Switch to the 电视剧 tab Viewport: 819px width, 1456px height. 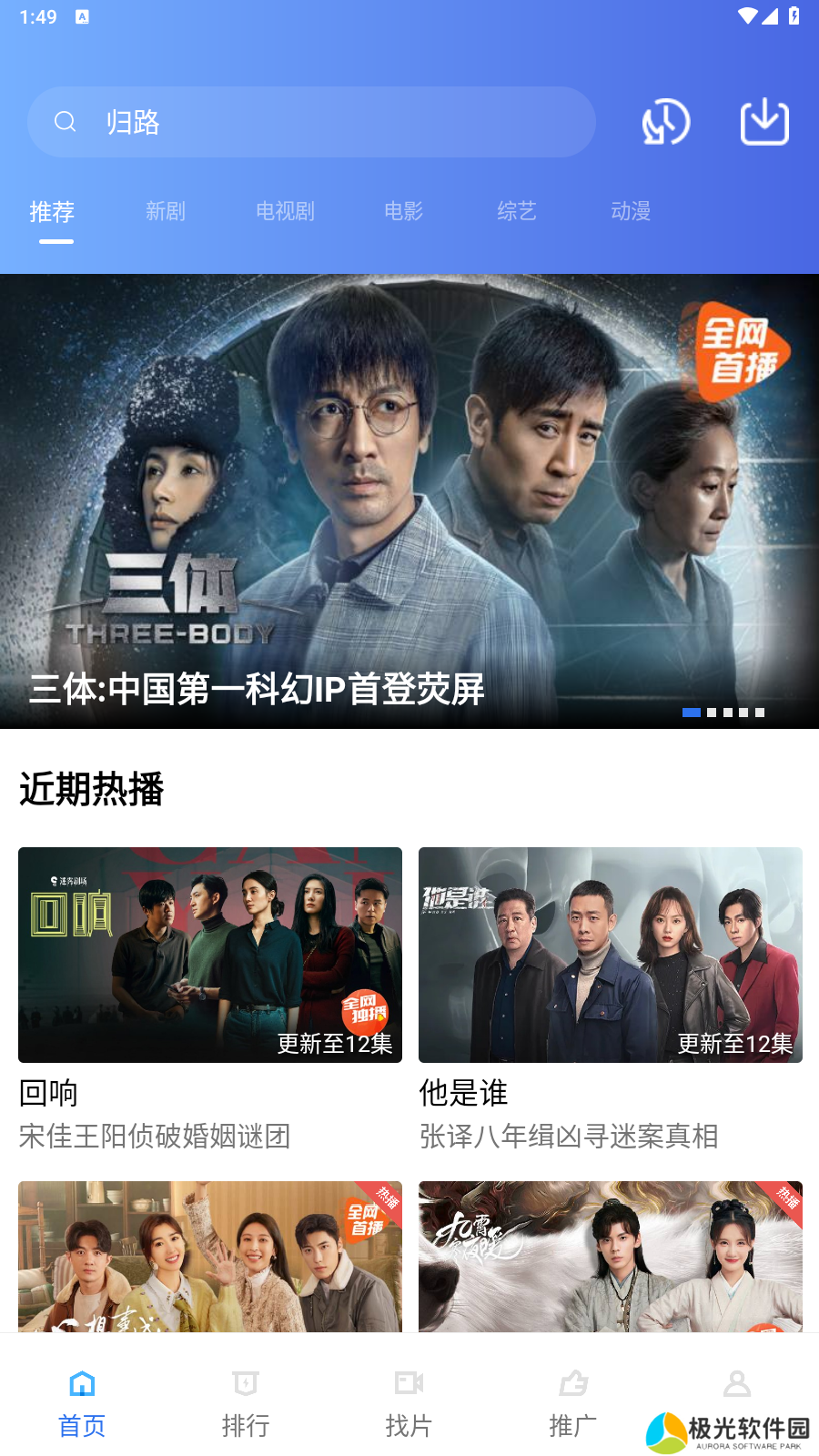pos(285,212)
